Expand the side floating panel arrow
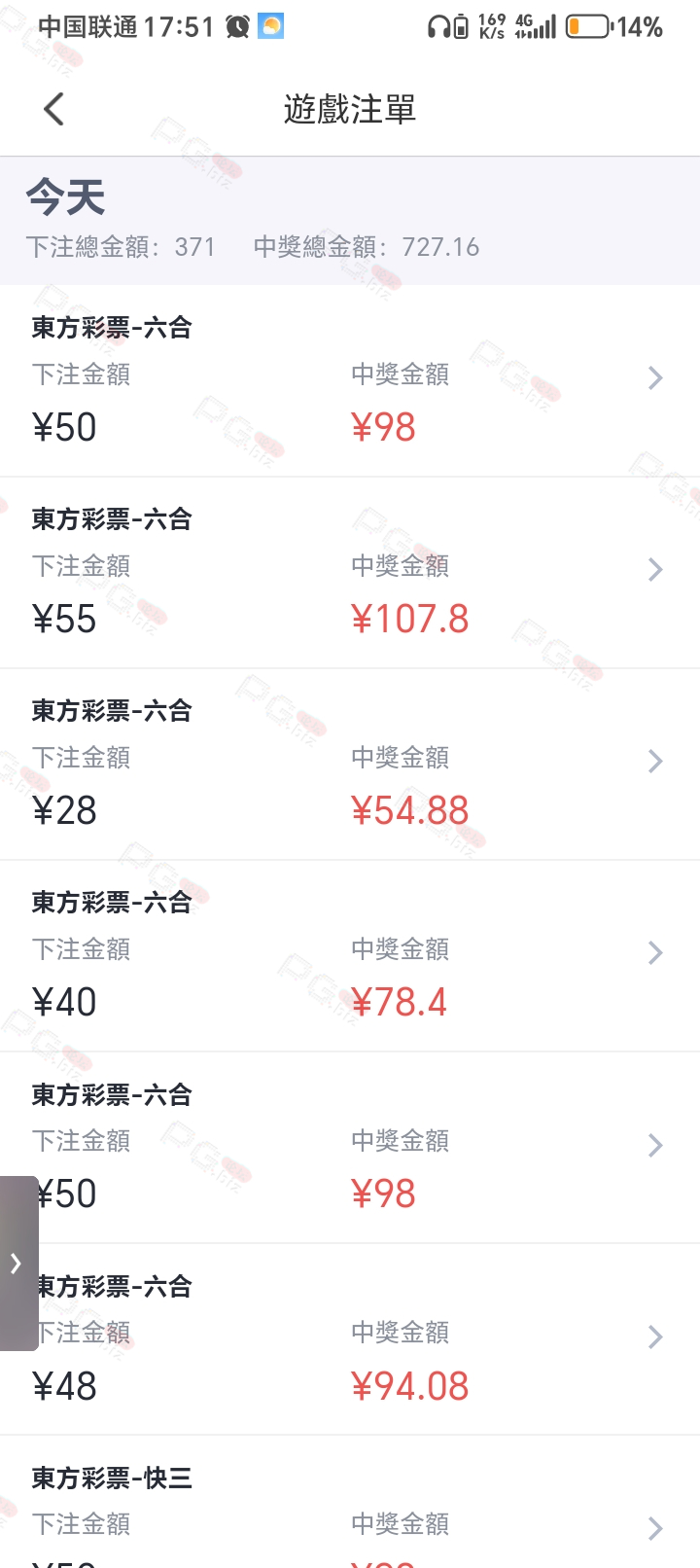Image resolution: width=700 pixels, height=1568 pixels. pos(17,1264)
